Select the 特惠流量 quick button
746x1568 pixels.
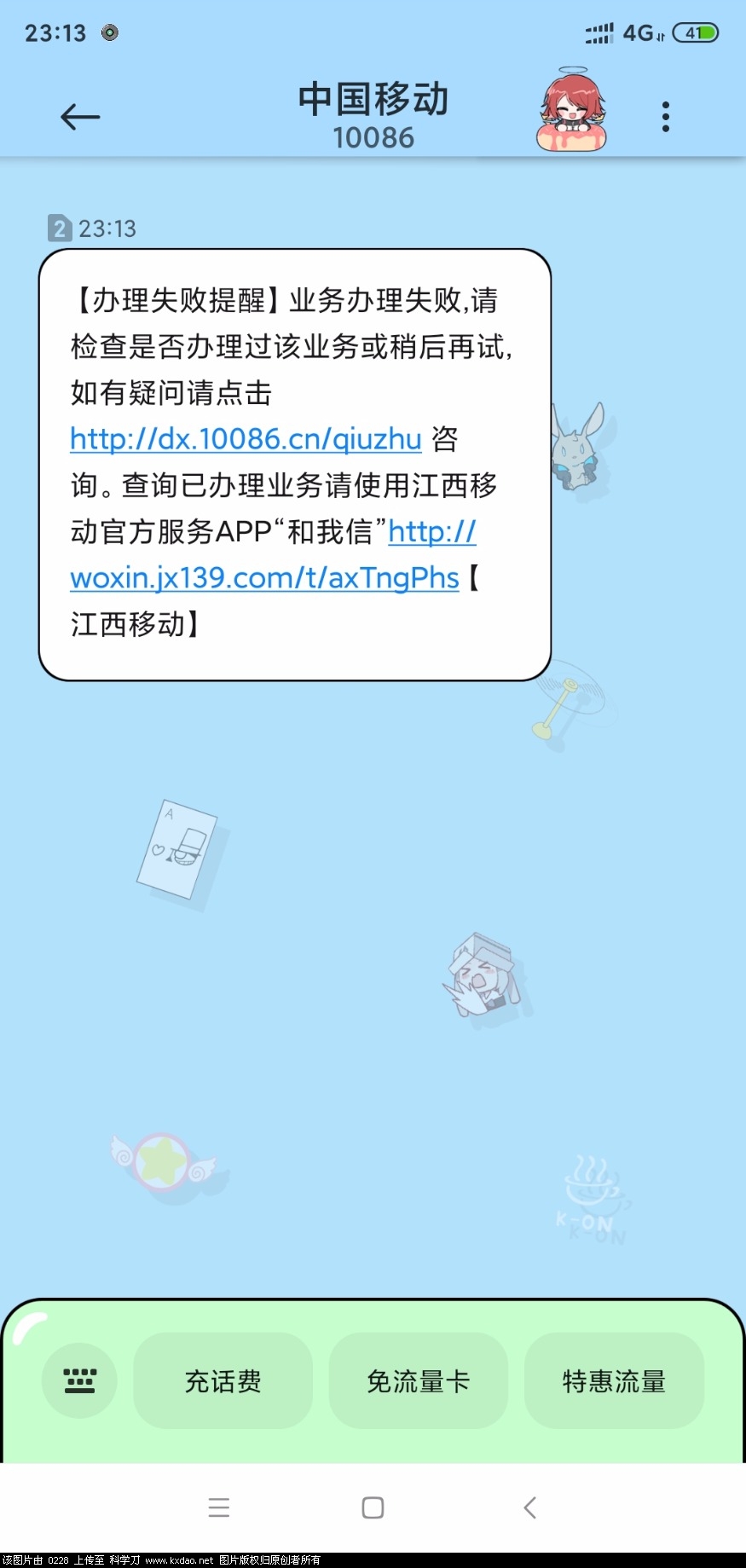614,1380
